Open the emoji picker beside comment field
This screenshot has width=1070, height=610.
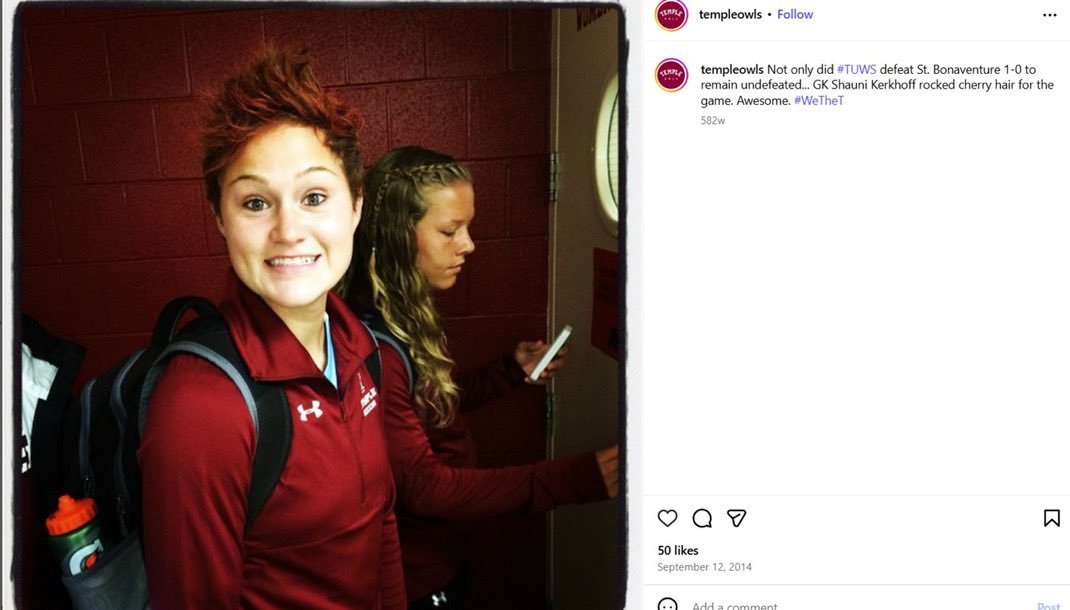[668, 605]
